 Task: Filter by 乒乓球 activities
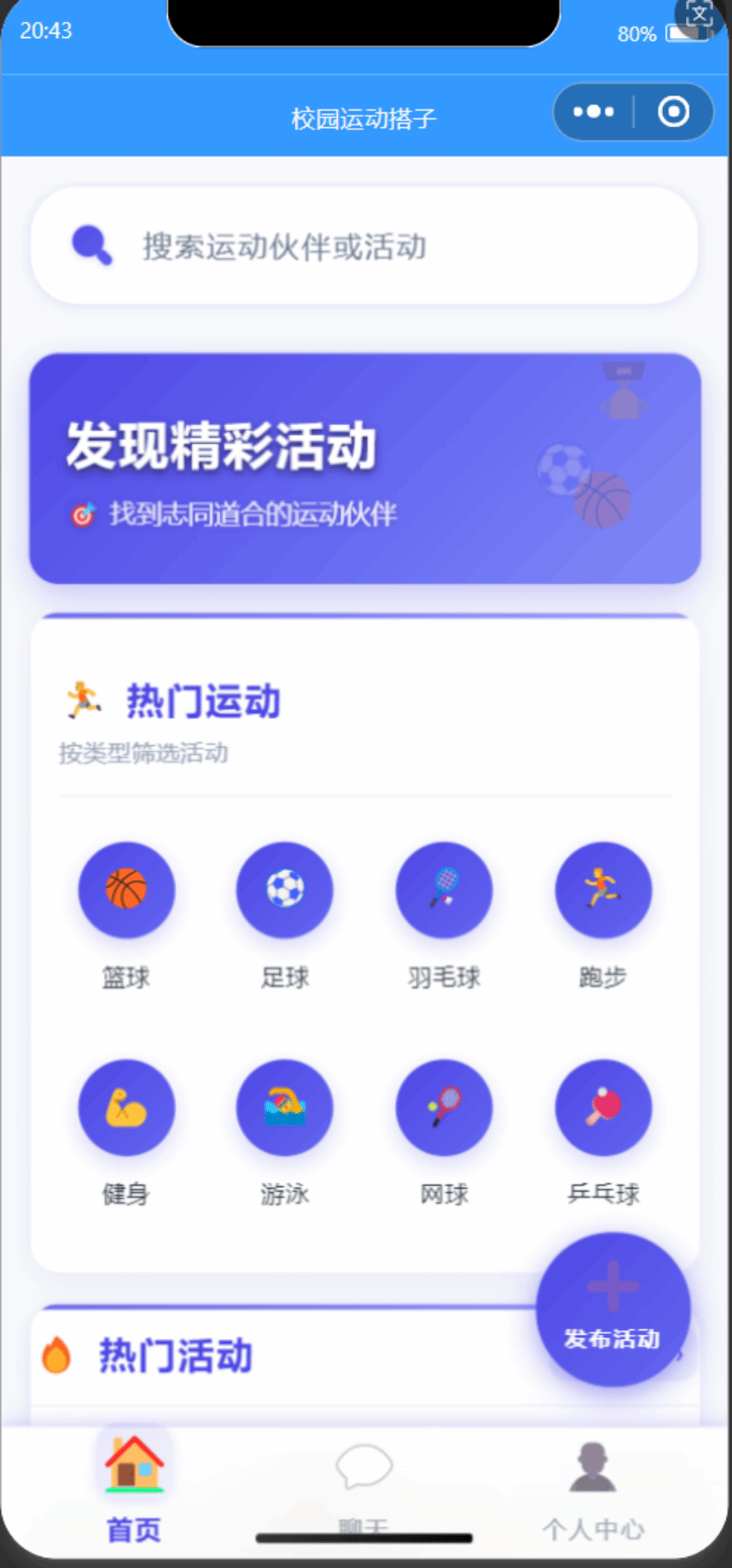click(x=603, y=1107)
